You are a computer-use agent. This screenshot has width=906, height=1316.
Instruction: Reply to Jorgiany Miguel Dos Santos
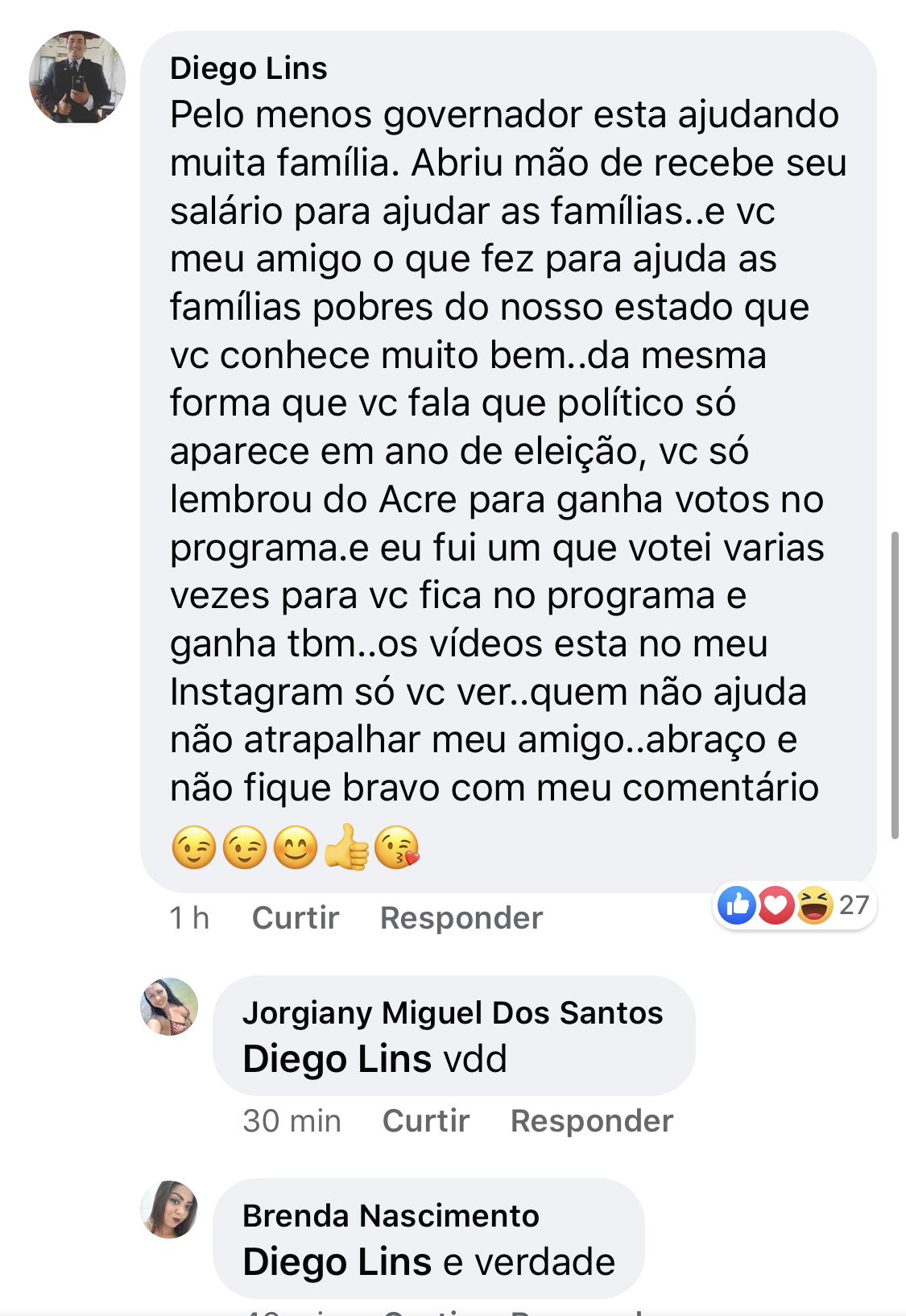coord(592,1120)
